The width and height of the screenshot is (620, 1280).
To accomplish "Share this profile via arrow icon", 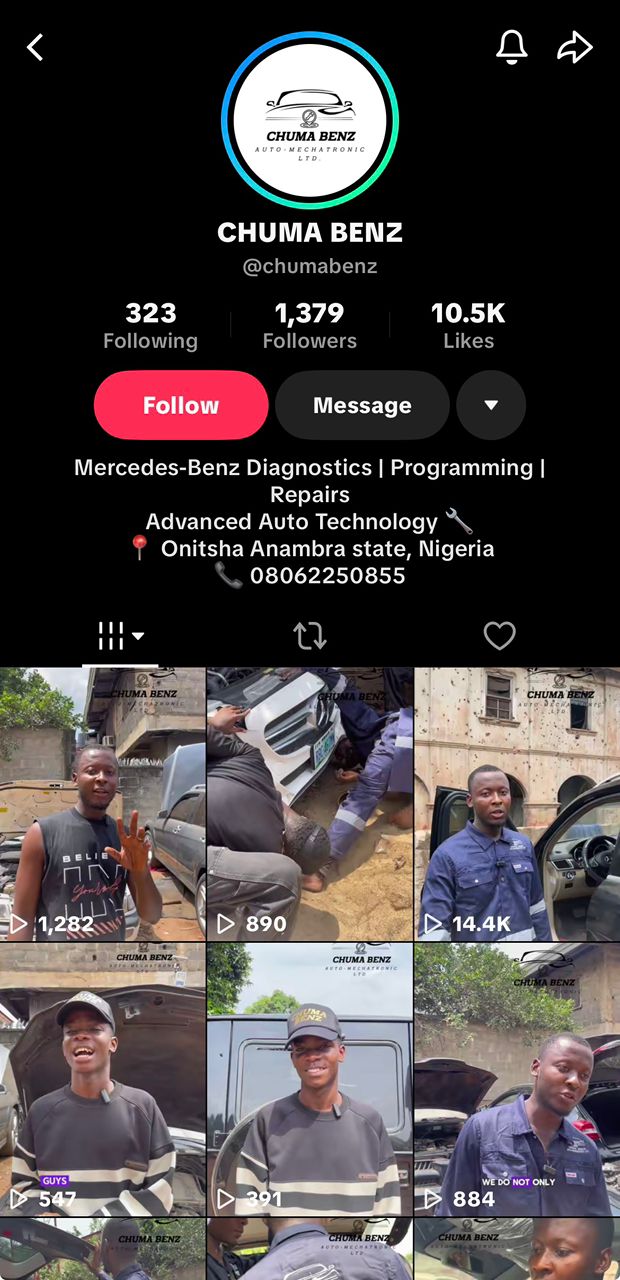I will 575,47.
